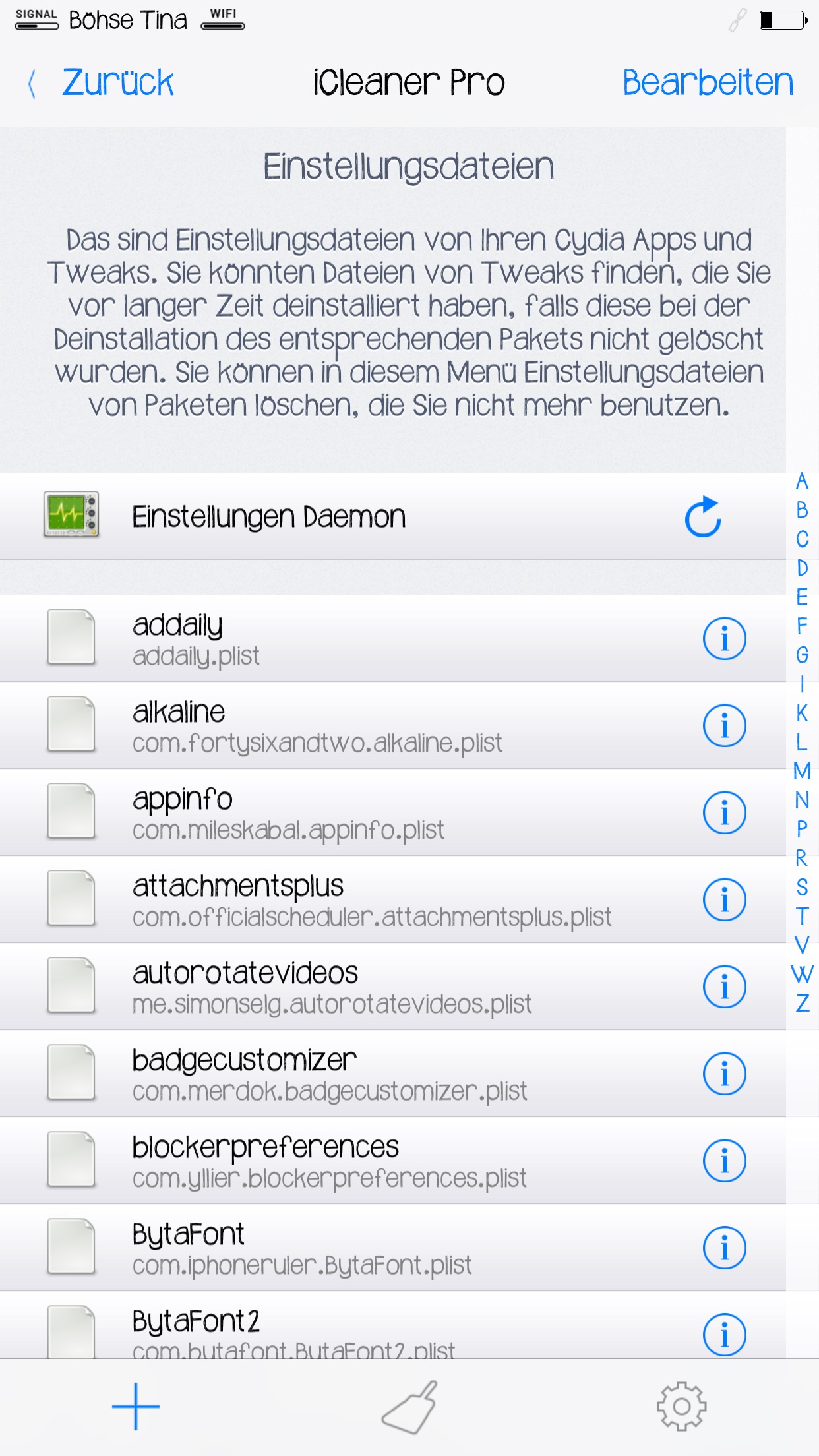Screen dimensions: 819x1456
Task: Jump to letter Z in the index
Action: [x=802, y=1003]
